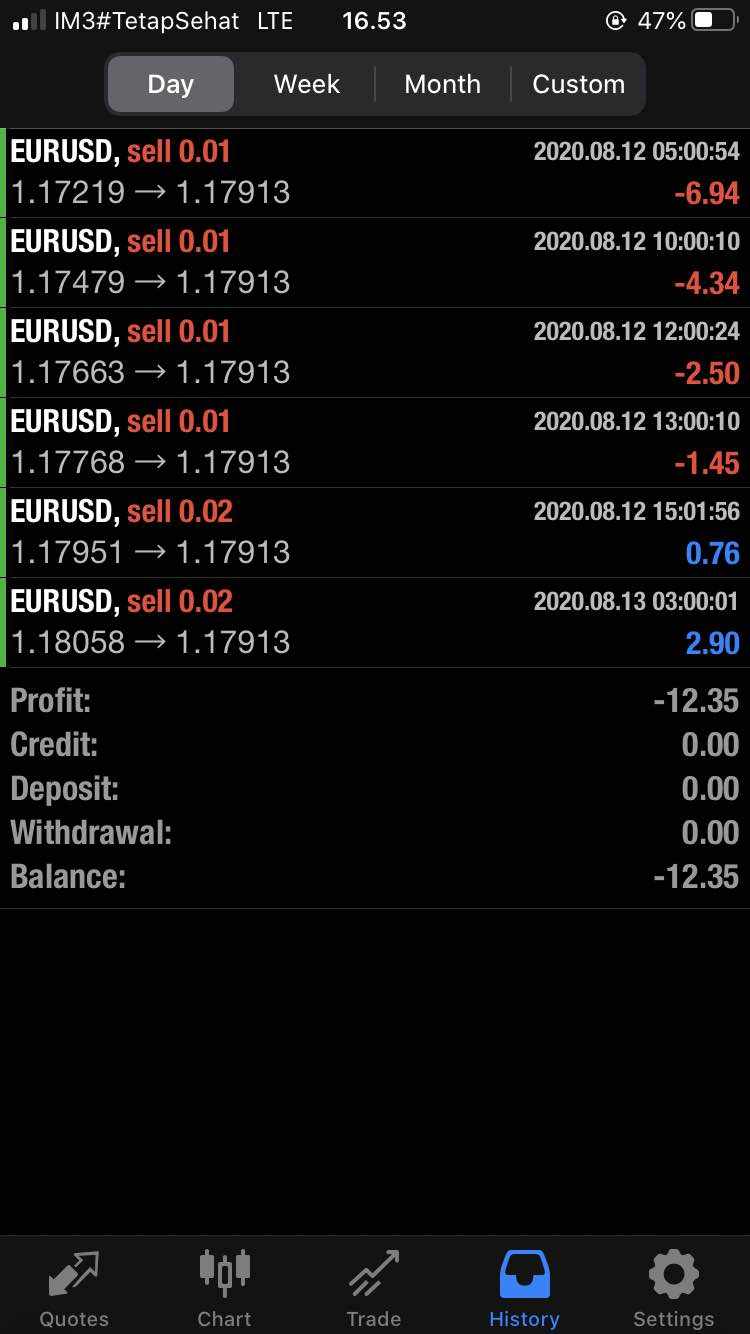Select the Day period filter
The image size is (750, 1334).
(170, 84)
